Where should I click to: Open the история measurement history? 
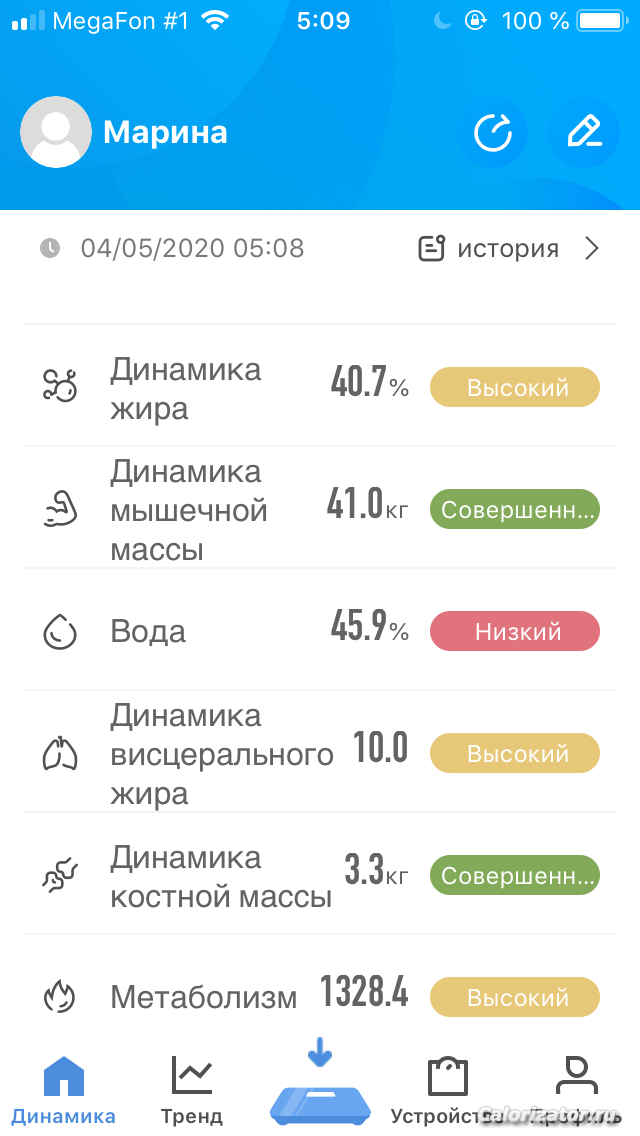tap(508, 248)
